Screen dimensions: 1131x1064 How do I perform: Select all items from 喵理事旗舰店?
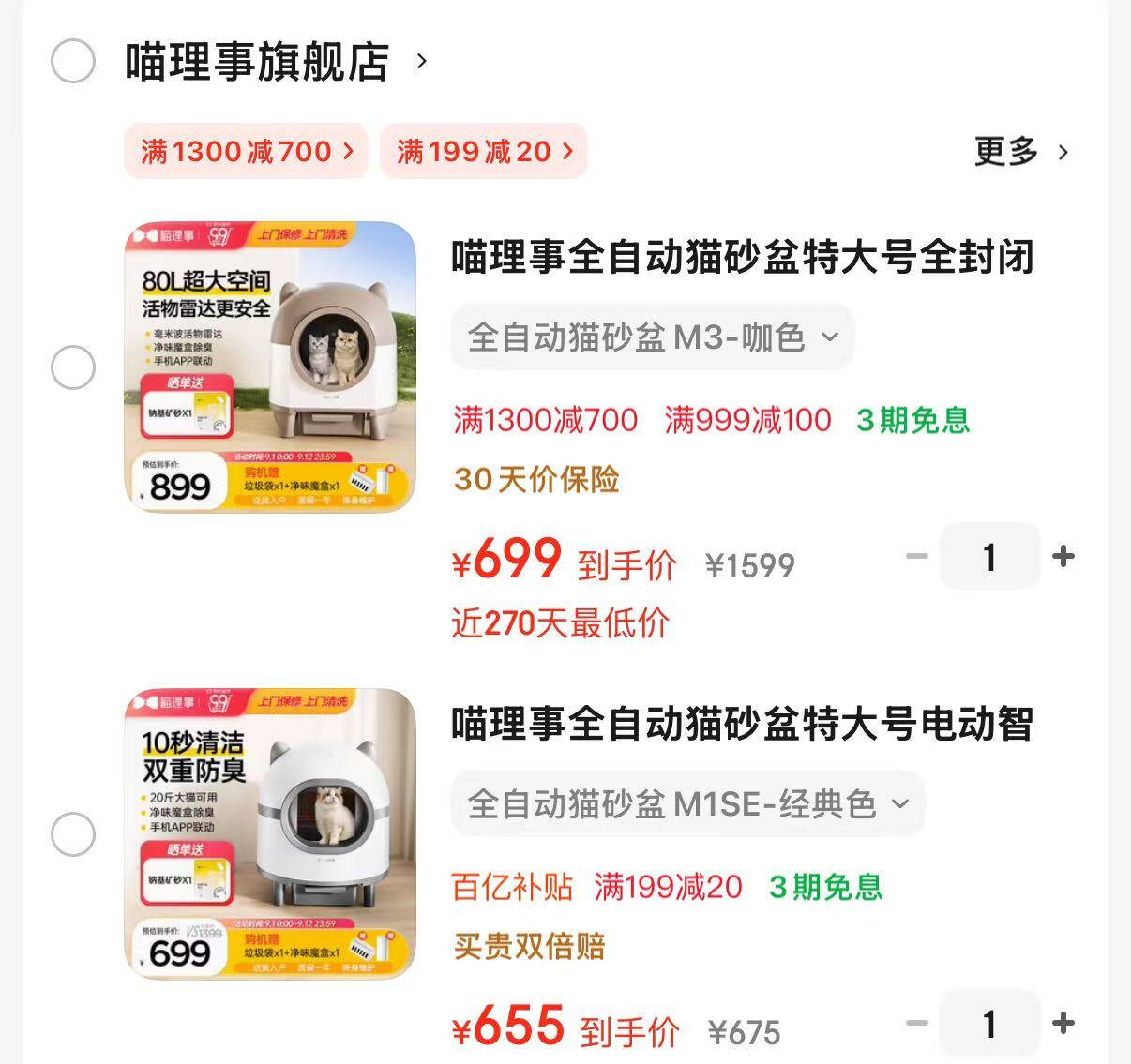point(73,62)
